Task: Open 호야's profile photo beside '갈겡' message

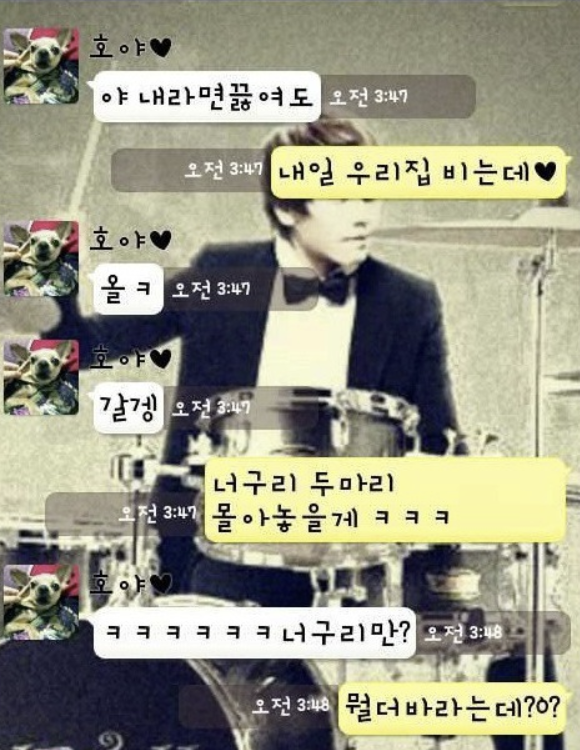Action: click(41, 377)
